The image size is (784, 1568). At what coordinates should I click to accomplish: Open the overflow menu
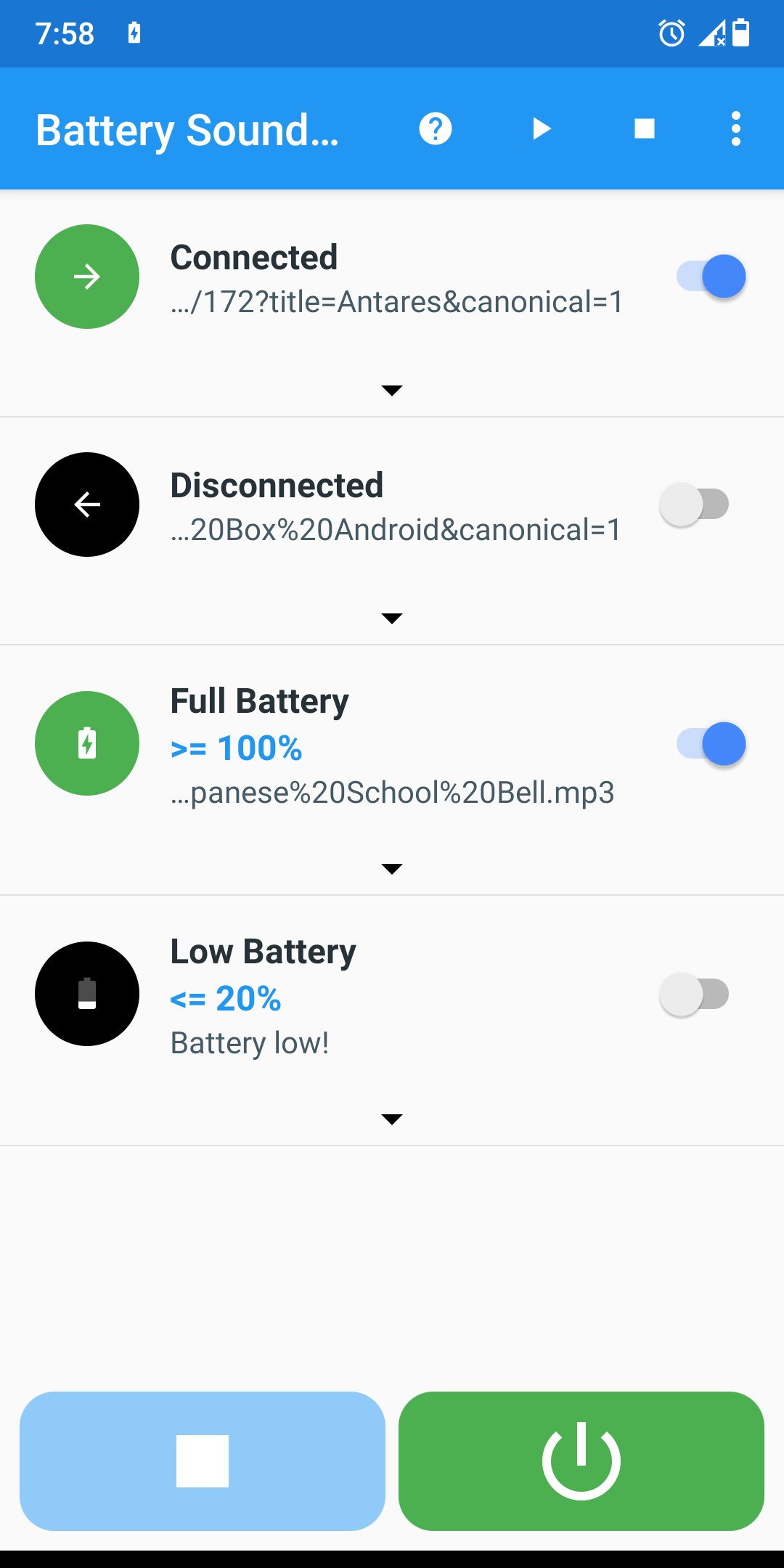pyautogui.click(x=736, y=129)
